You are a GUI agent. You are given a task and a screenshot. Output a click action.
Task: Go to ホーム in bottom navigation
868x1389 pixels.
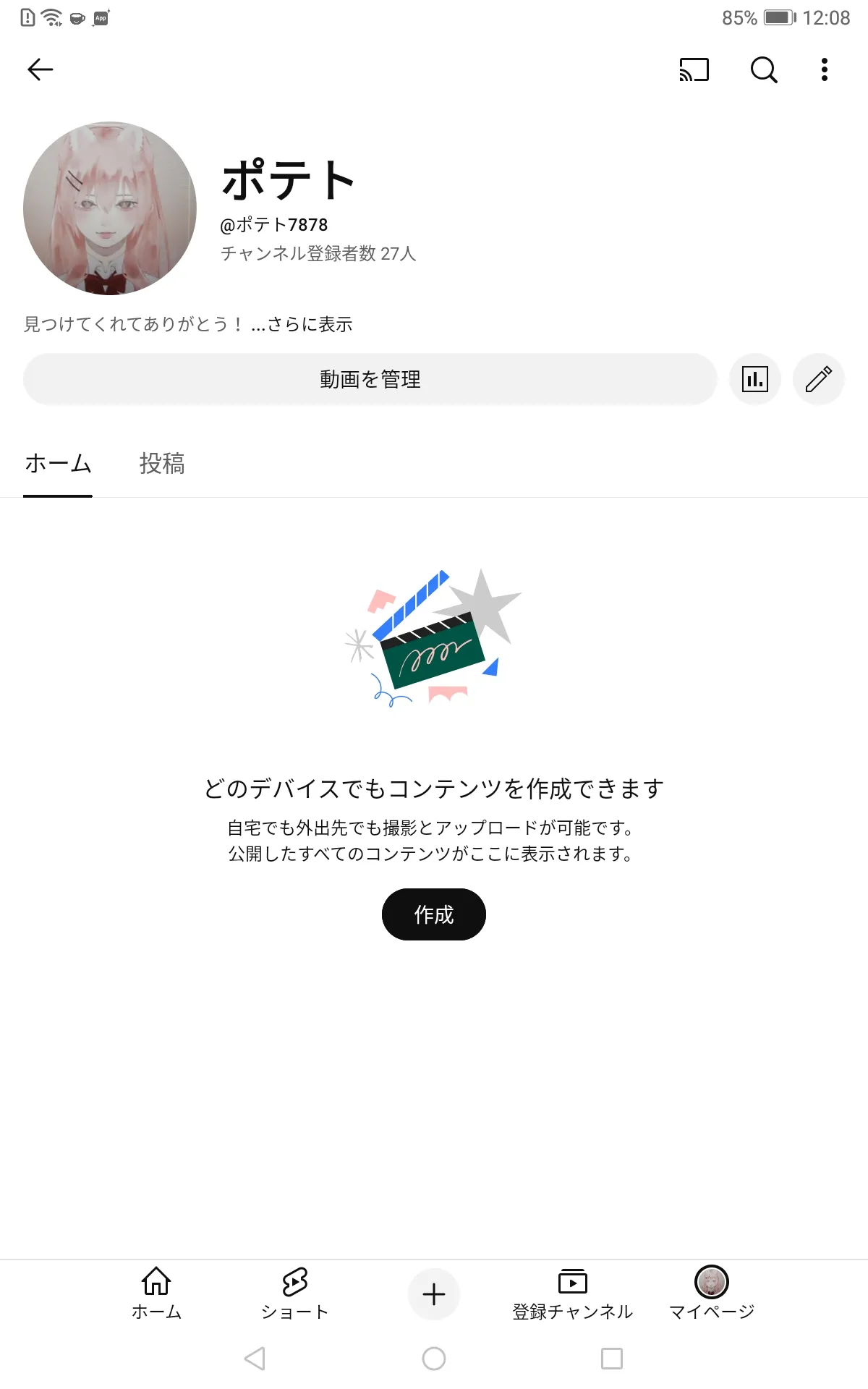click(x=156, y=1294)
